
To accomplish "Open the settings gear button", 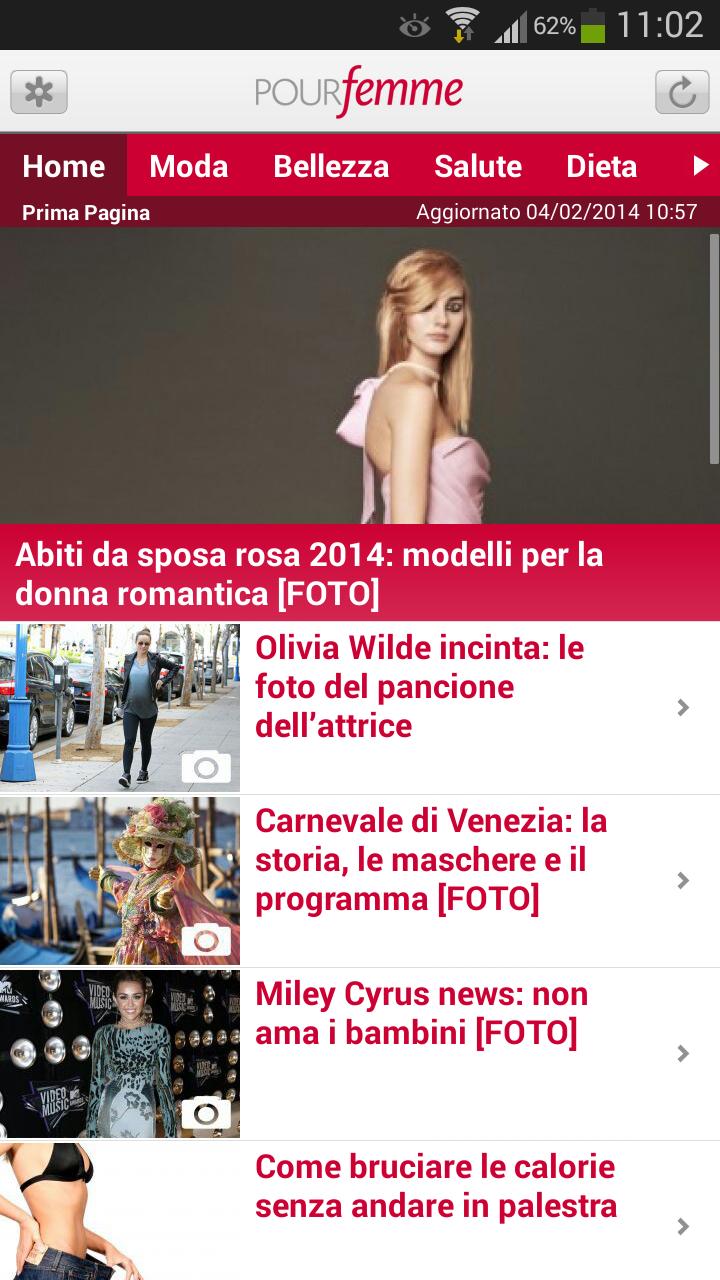I will (39, 92).
